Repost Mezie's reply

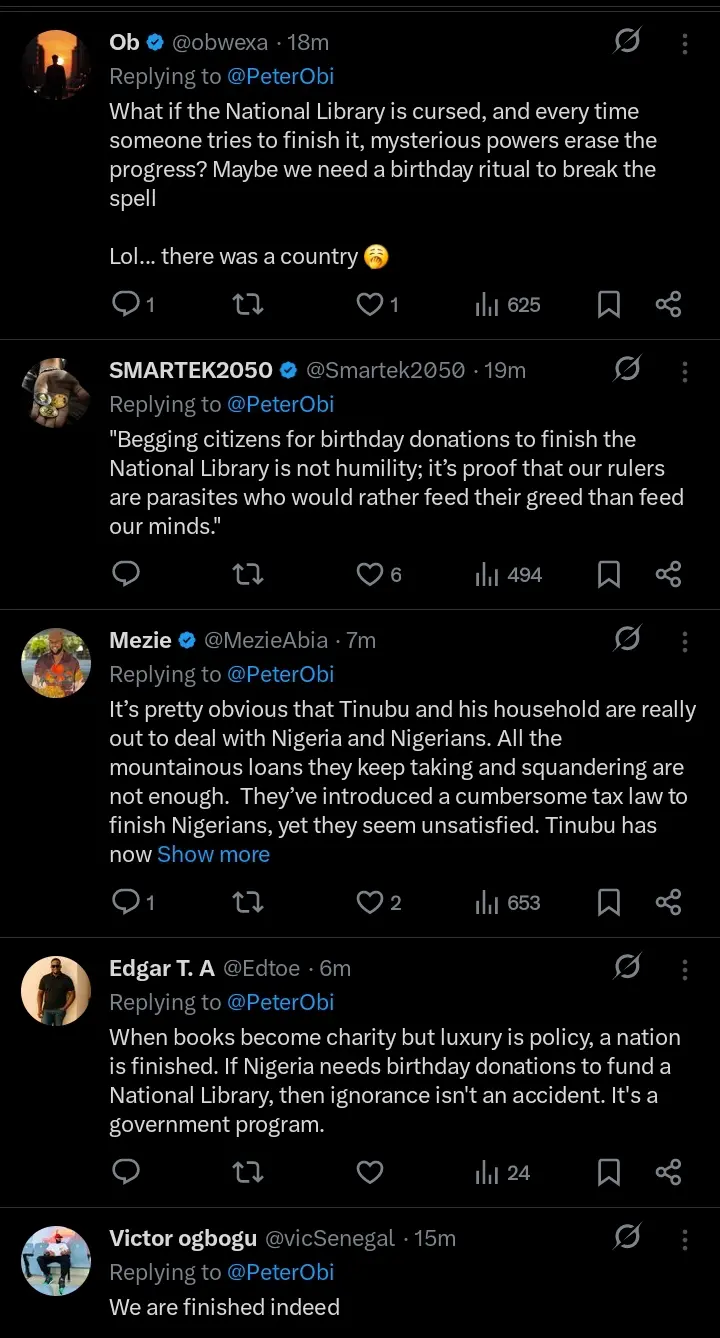248,903
